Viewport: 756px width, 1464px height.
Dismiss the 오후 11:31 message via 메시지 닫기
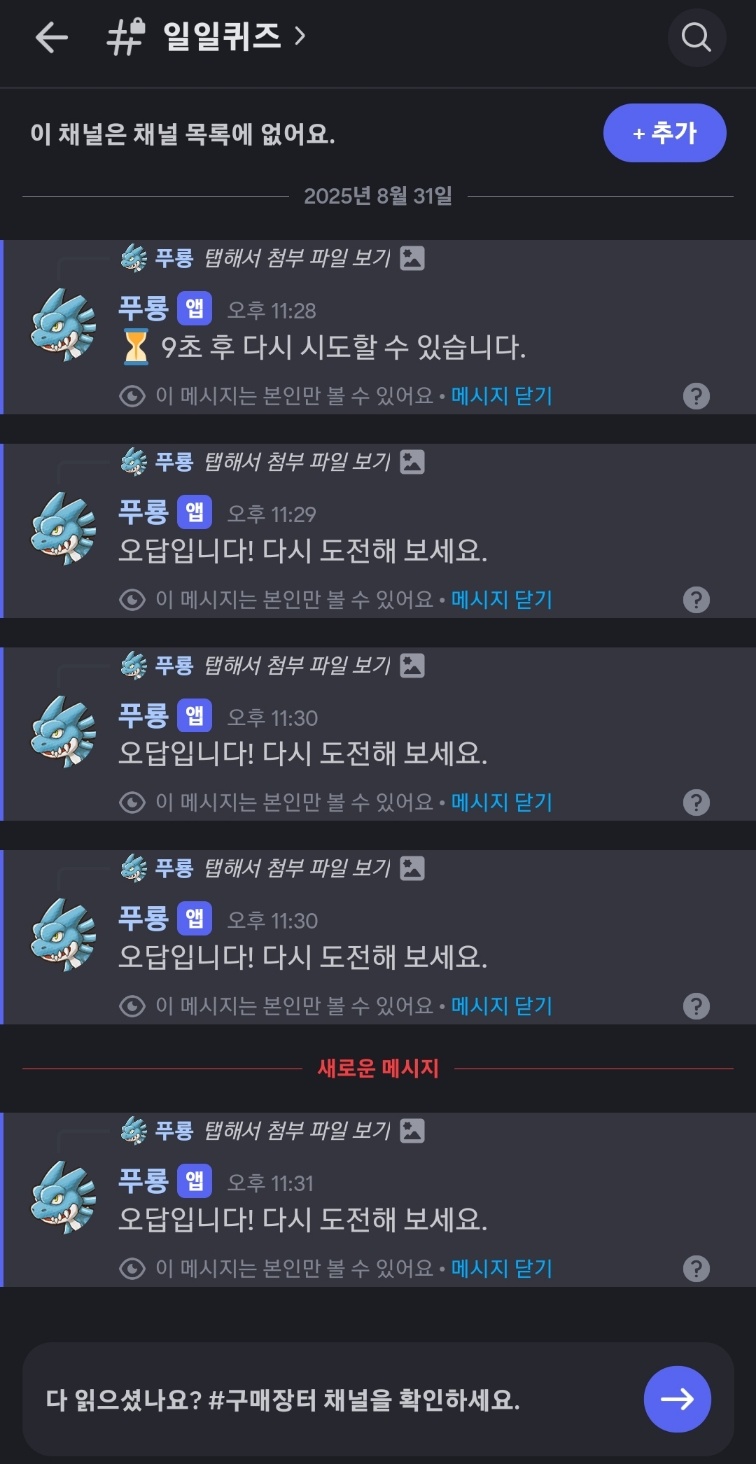tap(501, 1269)
